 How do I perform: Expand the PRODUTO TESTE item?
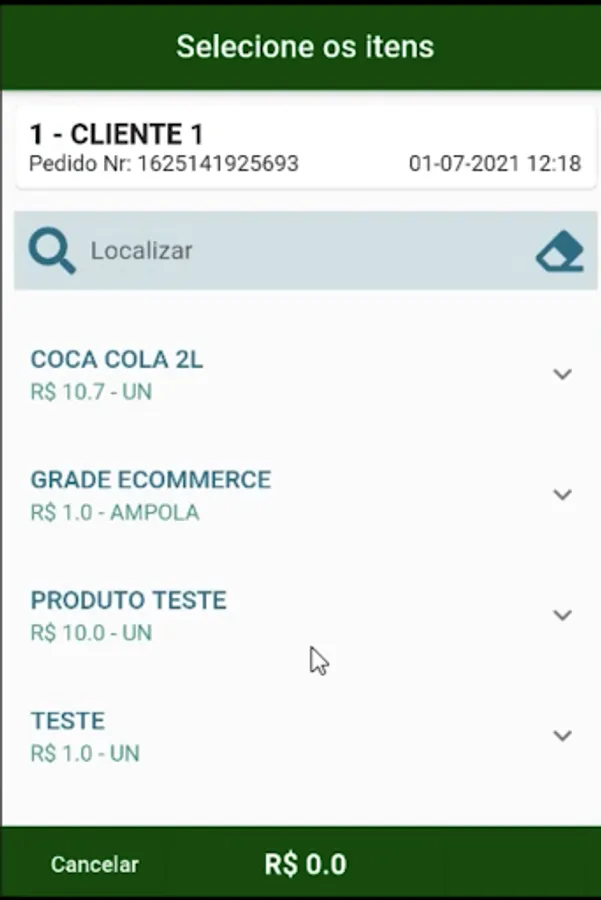click(562, 615)
